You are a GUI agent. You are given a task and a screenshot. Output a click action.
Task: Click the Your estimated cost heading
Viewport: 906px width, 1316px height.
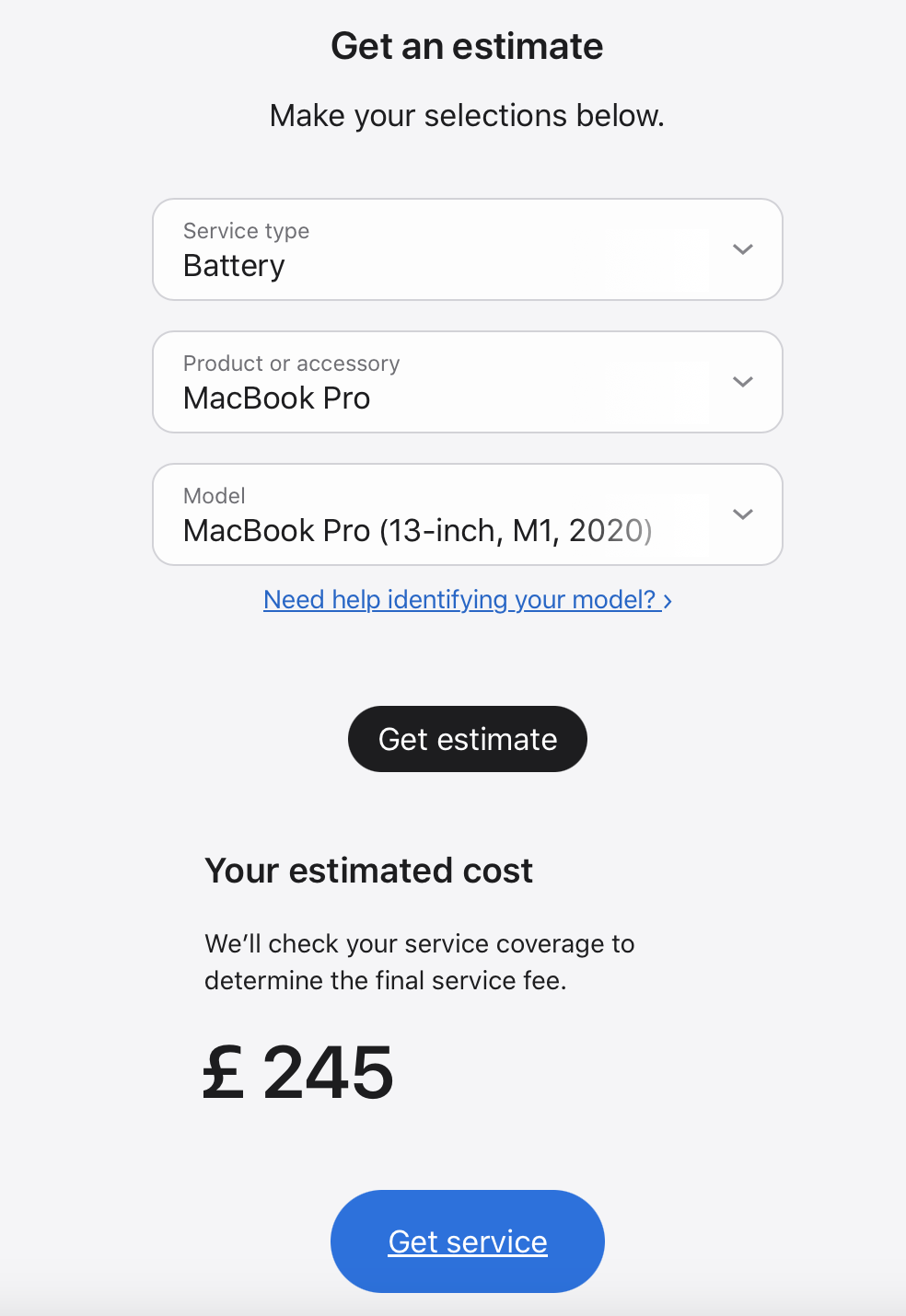368,870
